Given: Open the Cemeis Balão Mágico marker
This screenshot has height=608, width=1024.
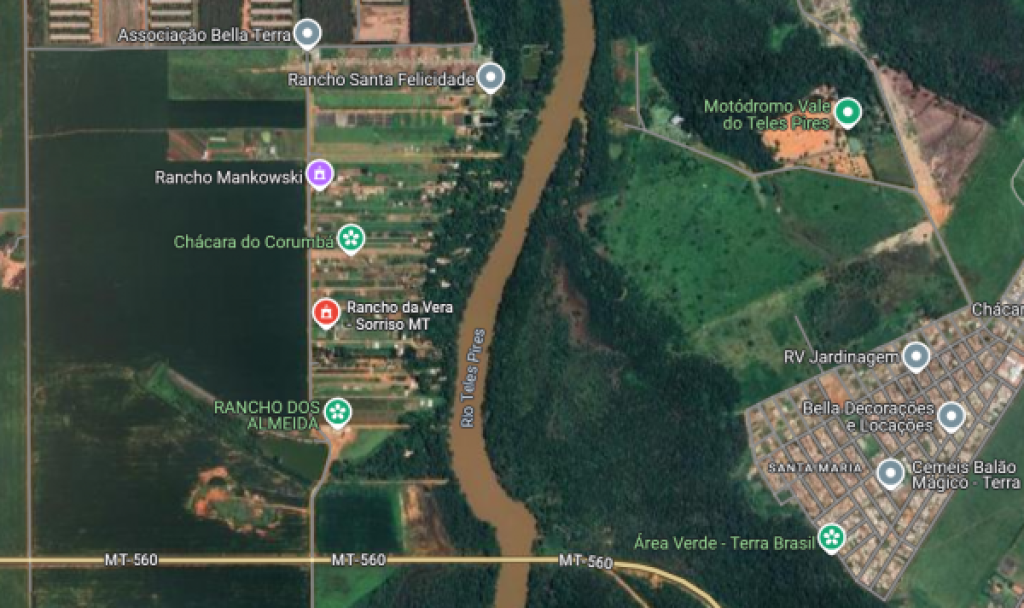Looking at the screenshot, I should point(891,473).
